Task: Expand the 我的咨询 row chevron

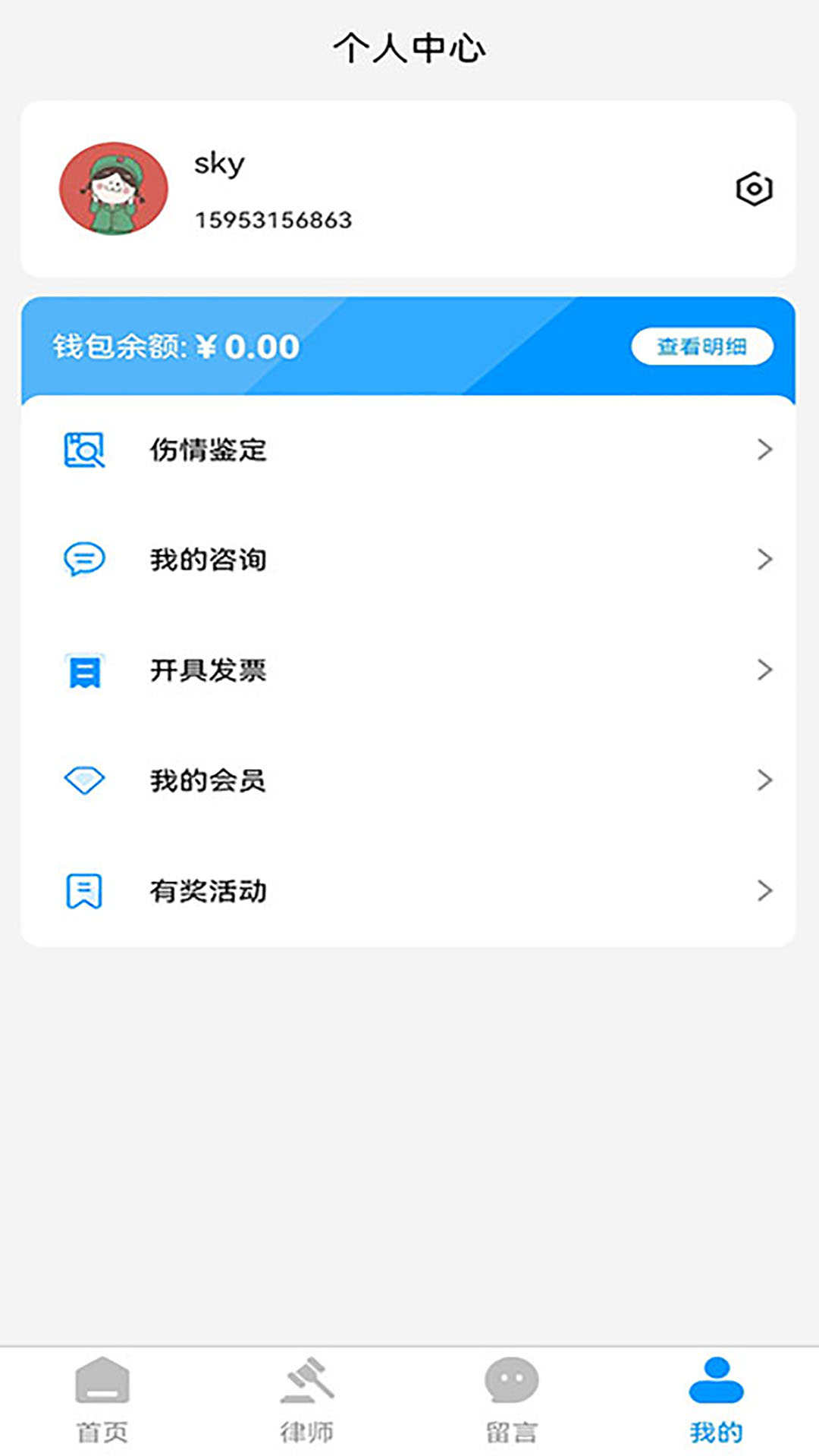Action: 764,560
